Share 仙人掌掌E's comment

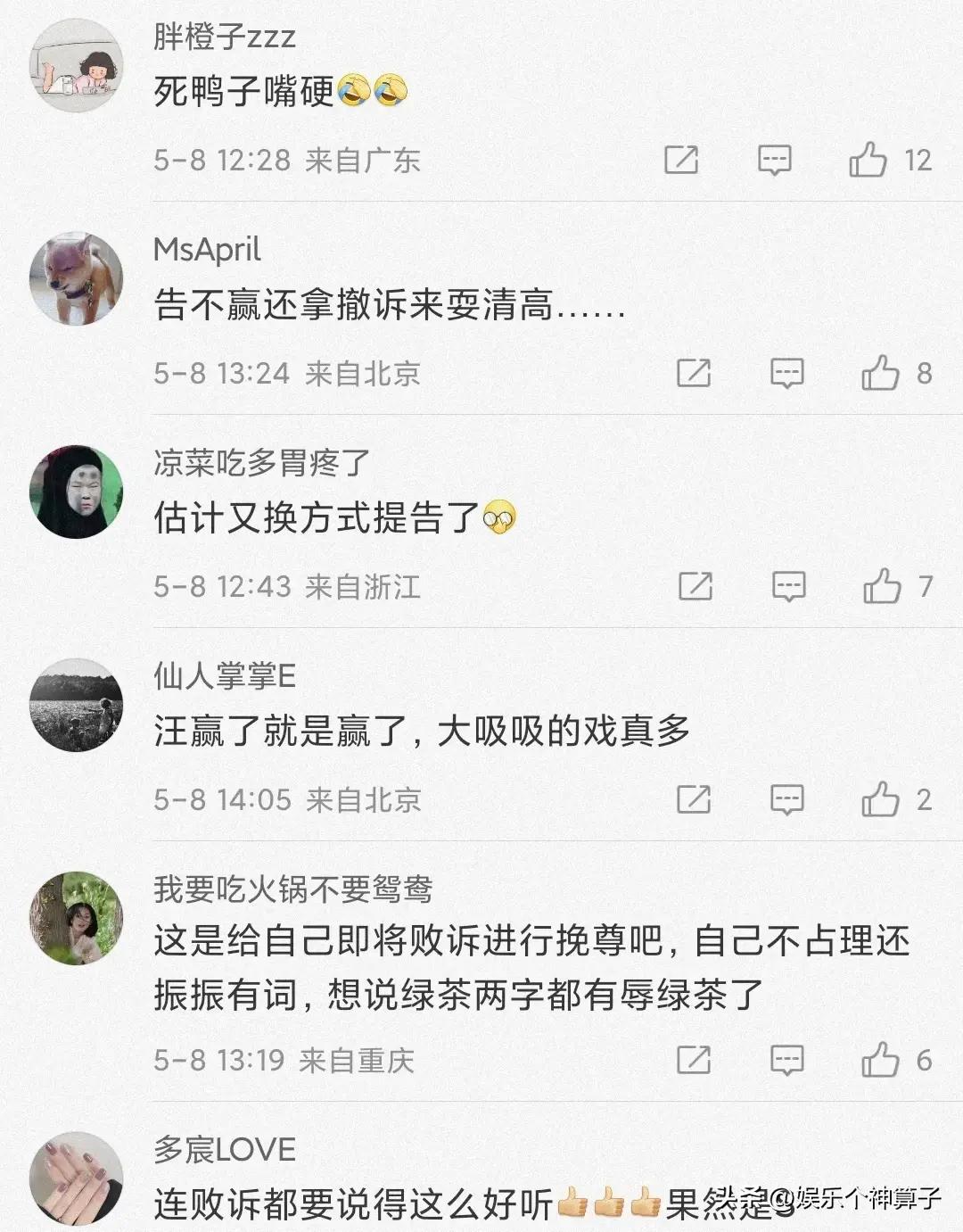694,799
